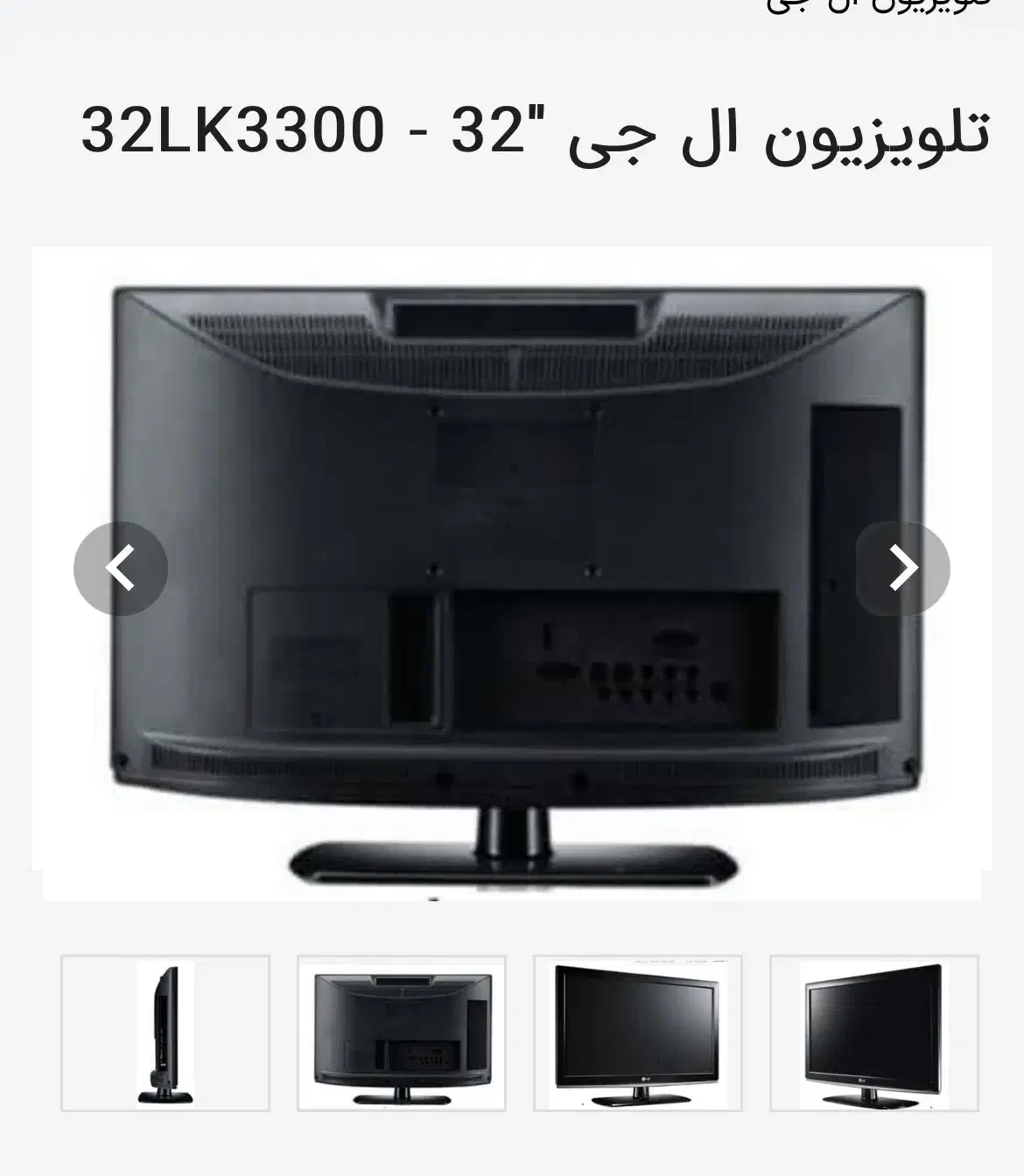
Task: Open the main TV image full view
Action: point(512,490)
